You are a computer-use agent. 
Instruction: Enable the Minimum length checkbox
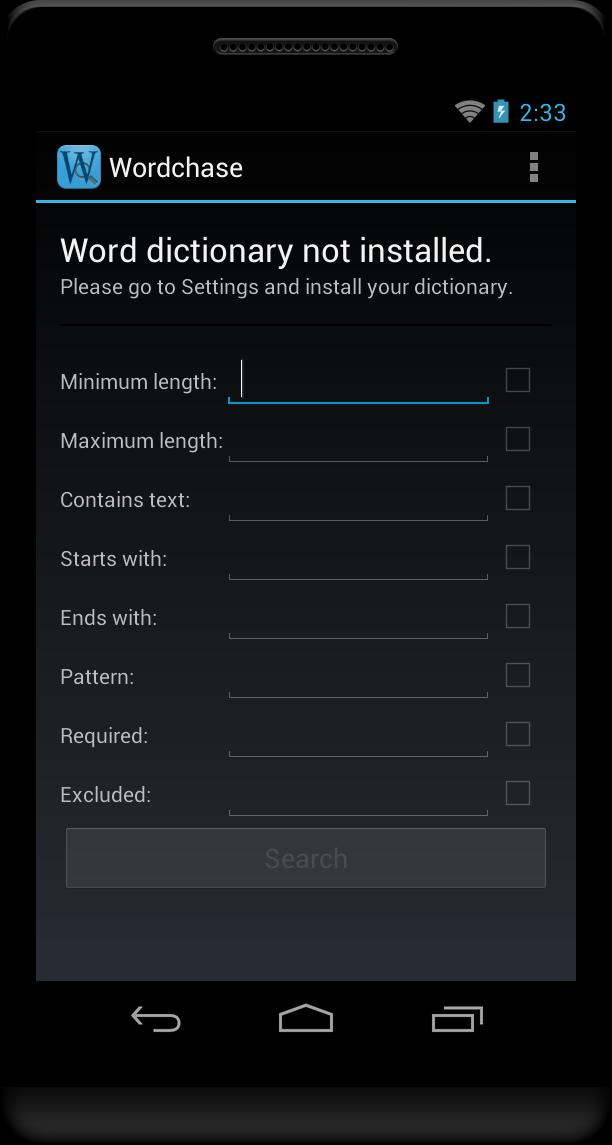[518, 380]
